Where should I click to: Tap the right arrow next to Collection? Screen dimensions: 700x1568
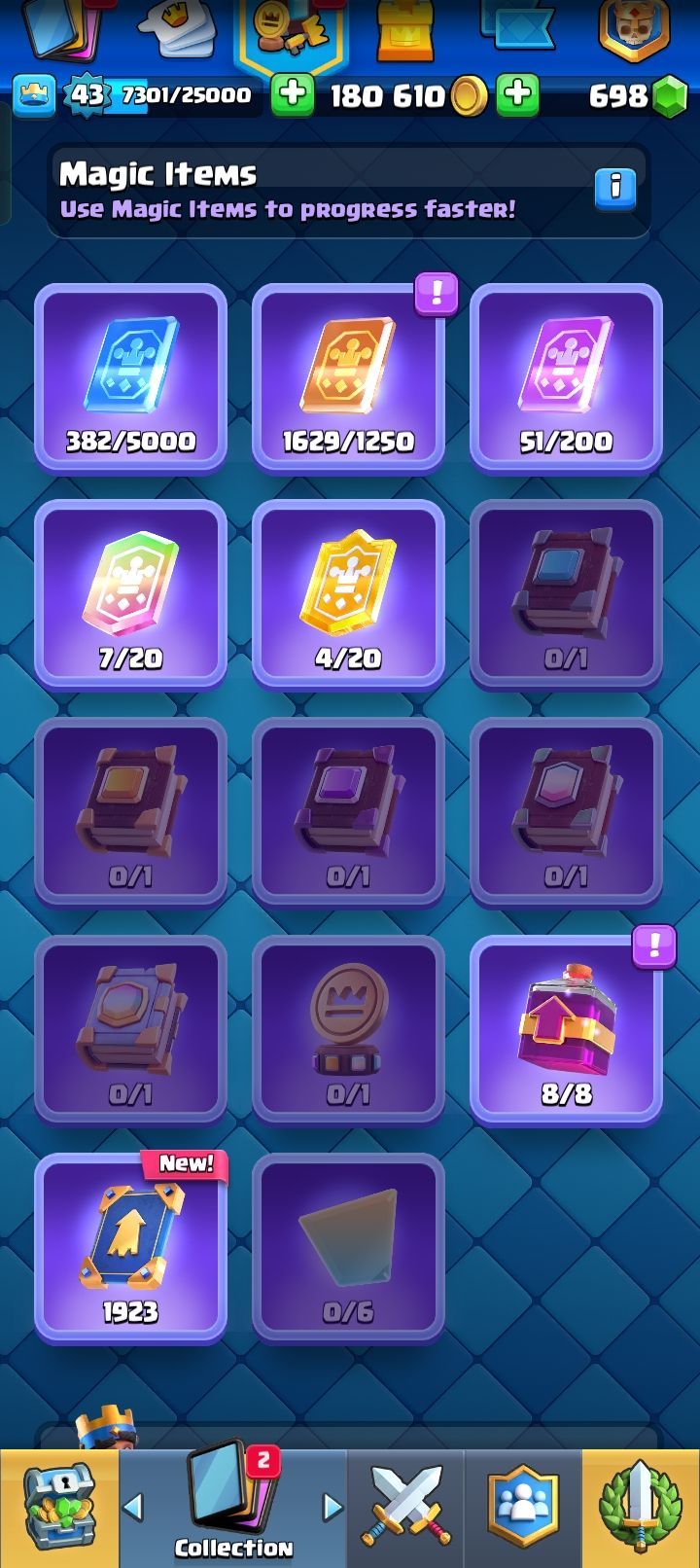332,1508
